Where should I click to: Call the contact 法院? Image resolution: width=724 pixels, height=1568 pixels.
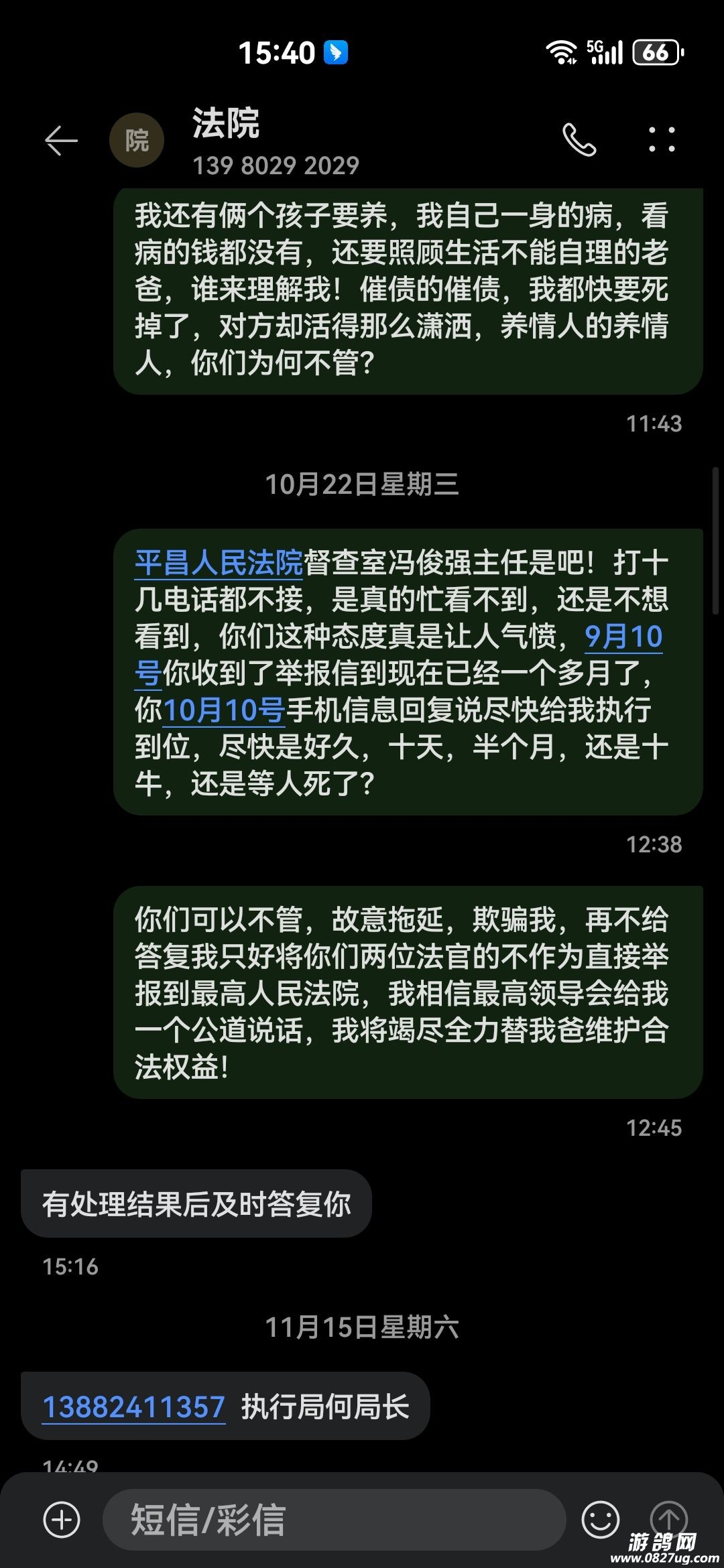tap(579, 140)
